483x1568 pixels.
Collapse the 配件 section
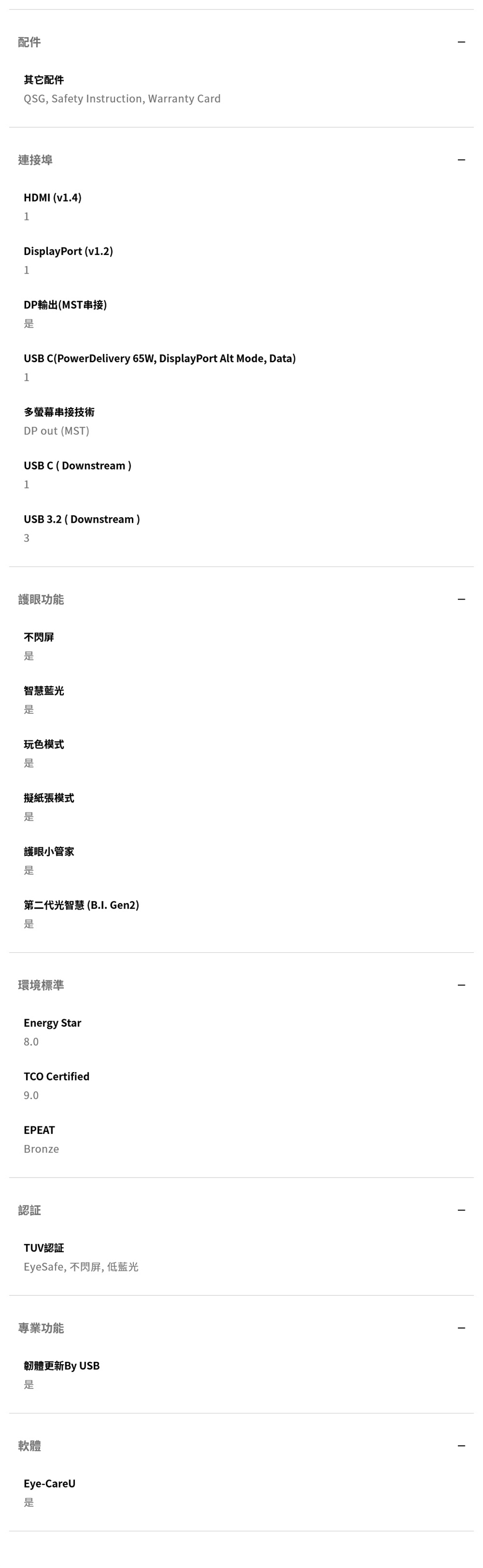pos(461,42)
